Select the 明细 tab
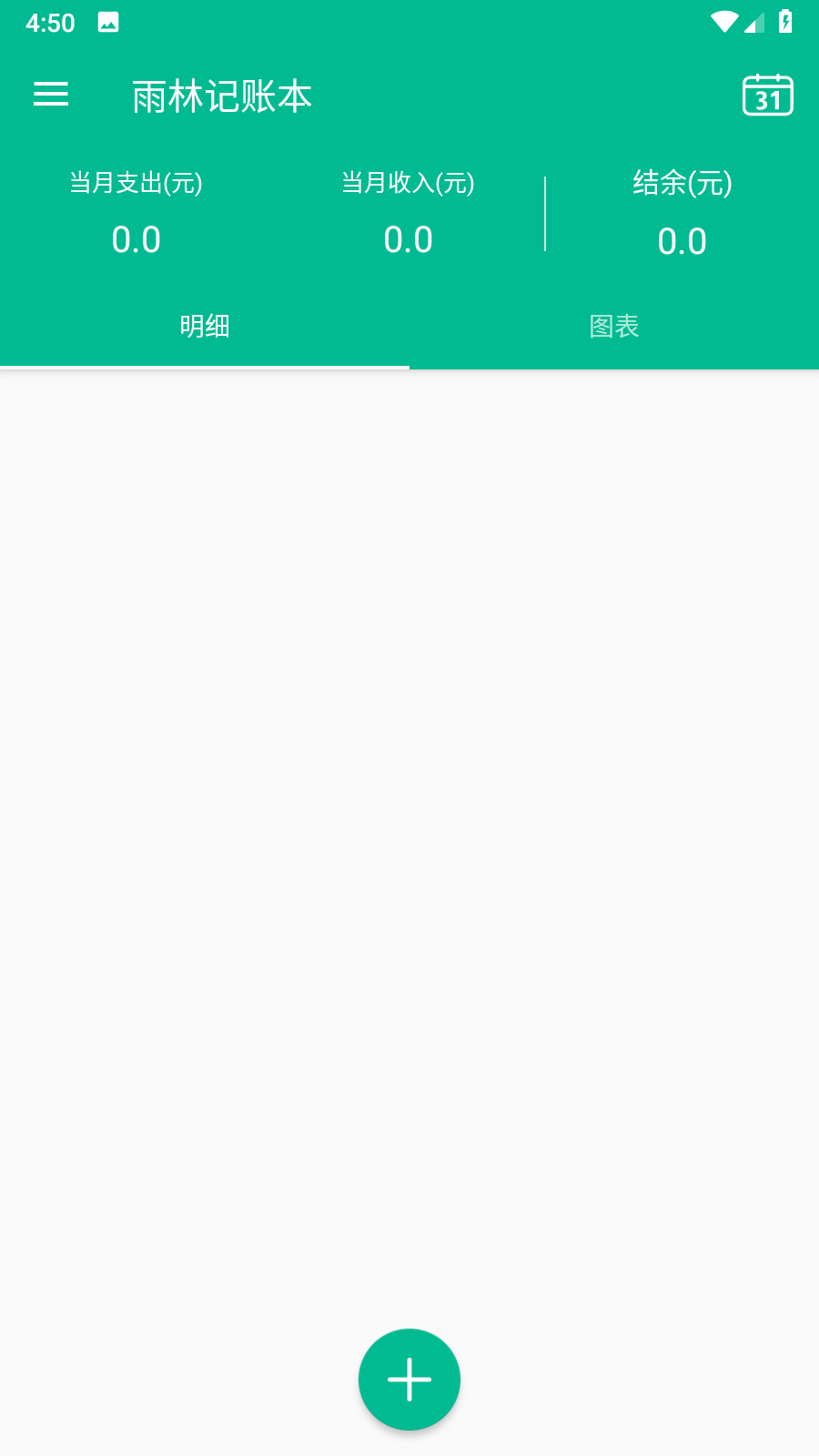The image size is (819, 1456). (205, 327)
